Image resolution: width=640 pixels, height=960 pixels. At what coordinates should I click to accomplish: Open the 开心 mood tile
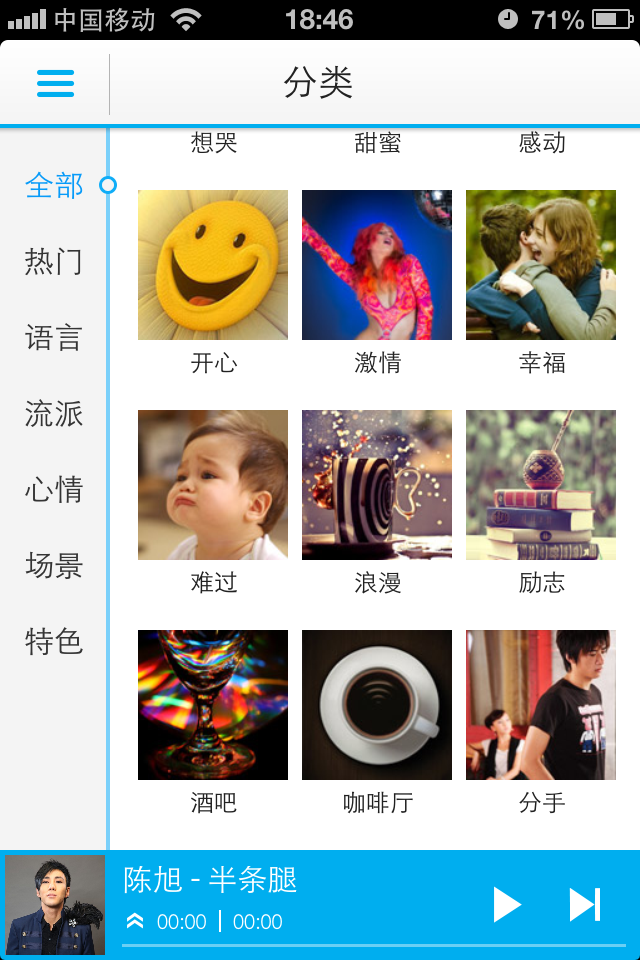coord(213,266)
